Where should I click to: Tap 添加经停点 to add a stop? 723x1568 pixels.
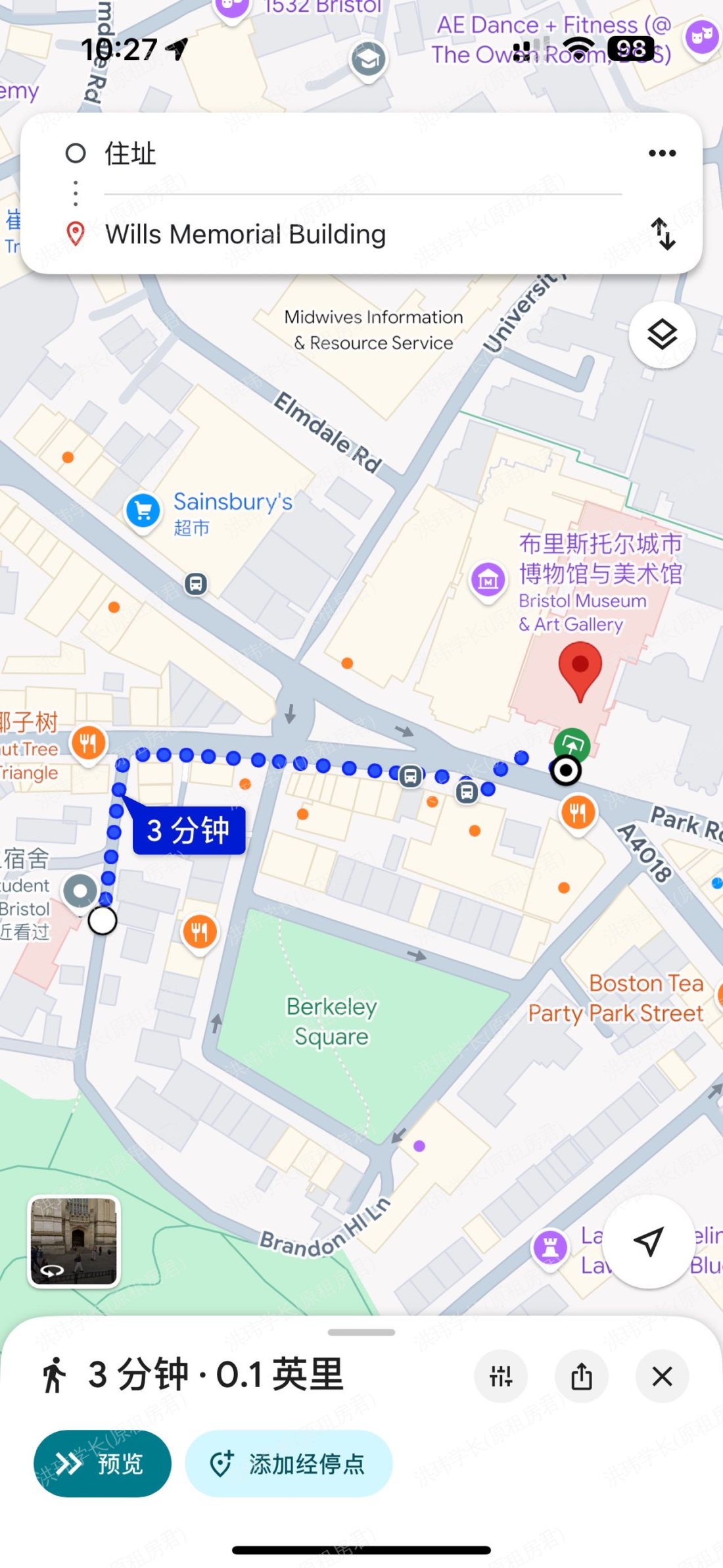(x=289, y=1463)
